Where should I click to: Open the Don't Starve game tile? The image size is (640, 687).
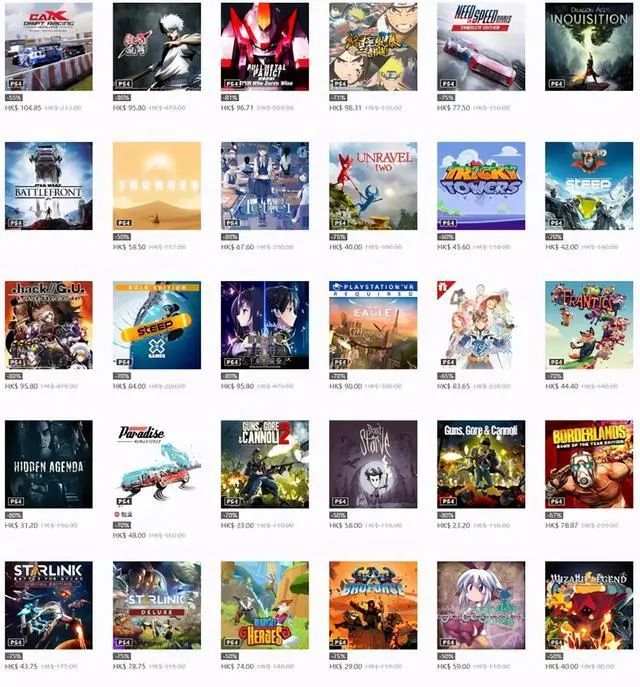point(372,464)
